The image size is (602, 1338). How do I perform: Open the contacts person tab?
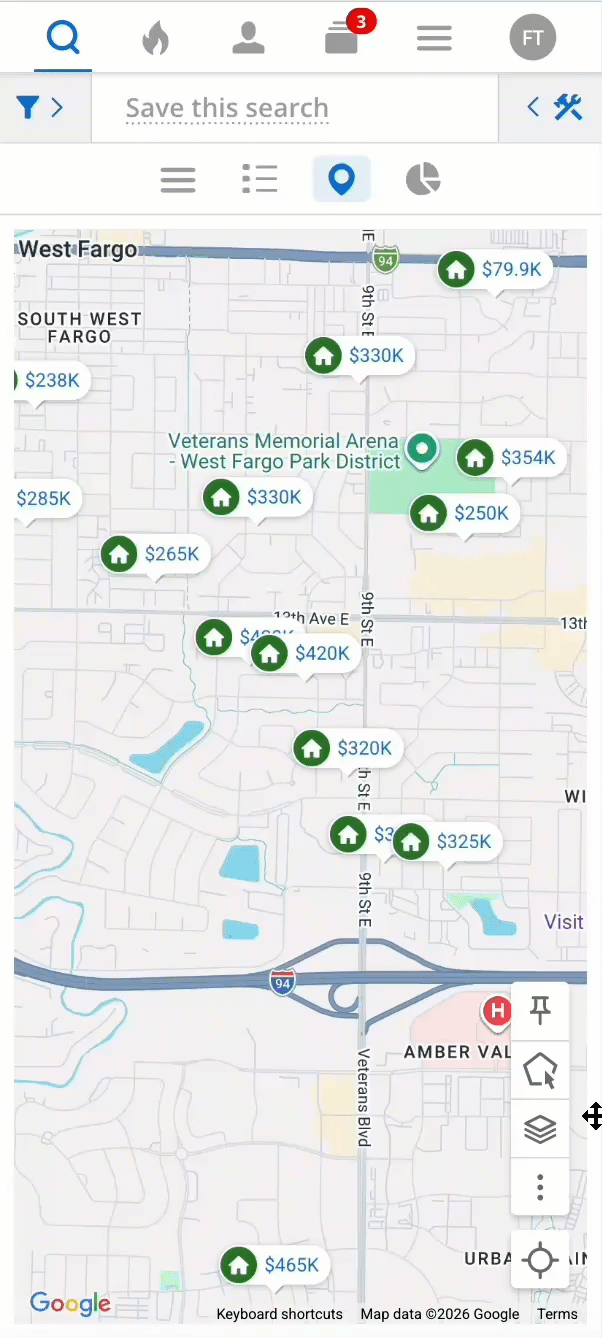point(248,39)
